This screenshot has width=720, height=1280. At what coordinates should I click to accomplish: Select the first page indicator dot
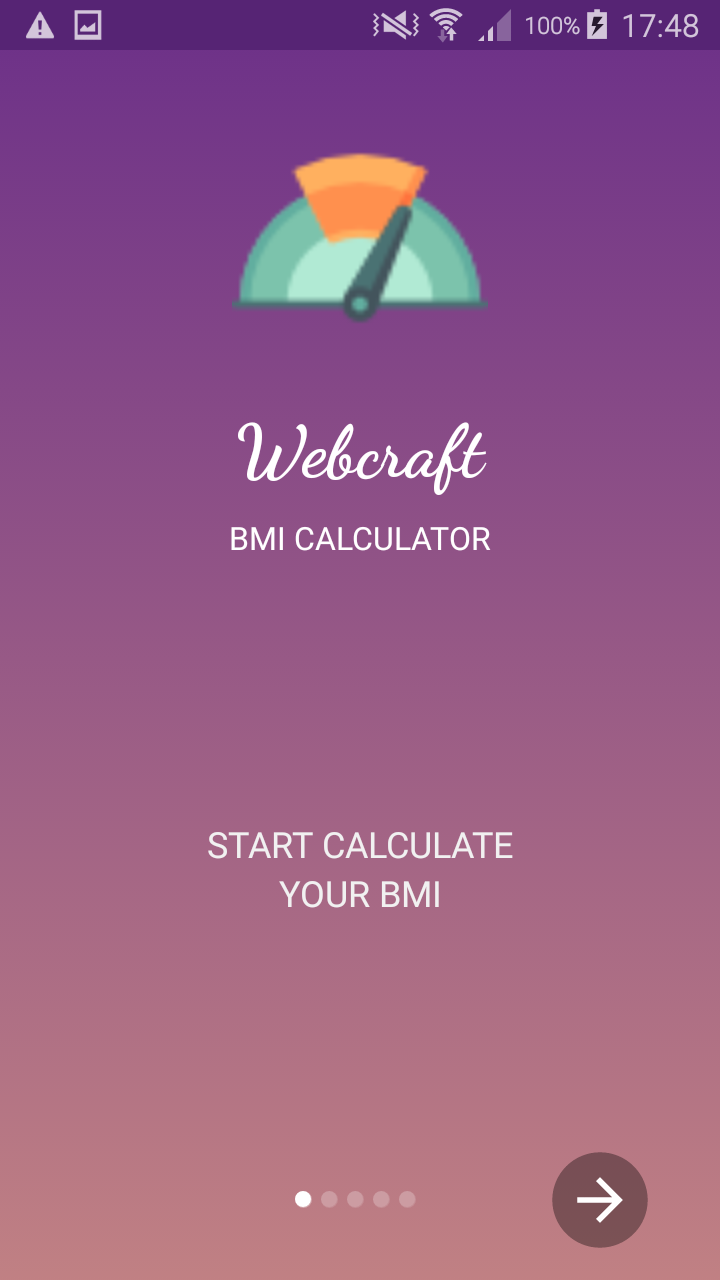click(x=302, y=1199)
